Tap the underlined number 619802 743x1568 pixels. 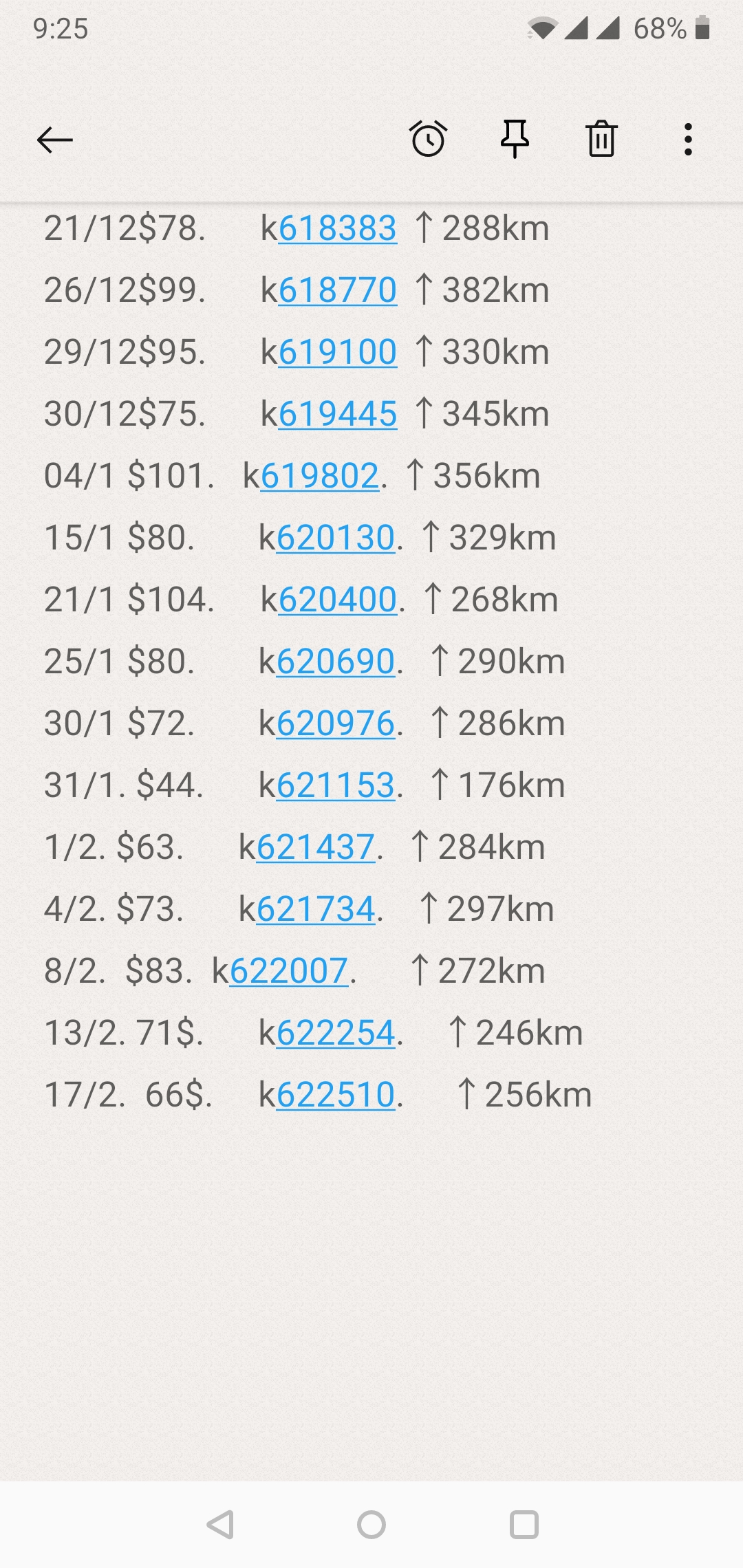click(320, 476)
